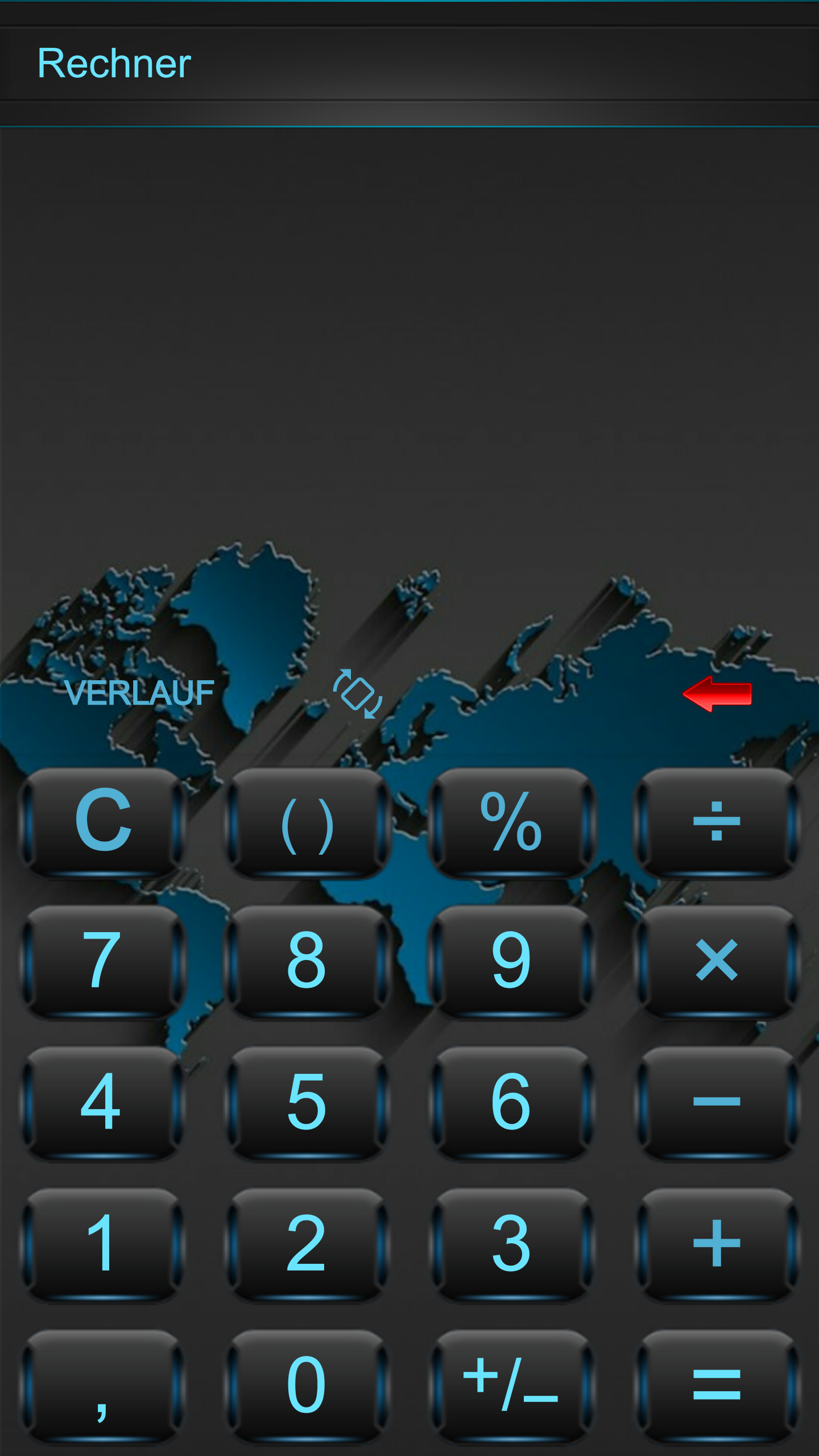
Task: Enter the digit 9
Action: click(511, 961)
